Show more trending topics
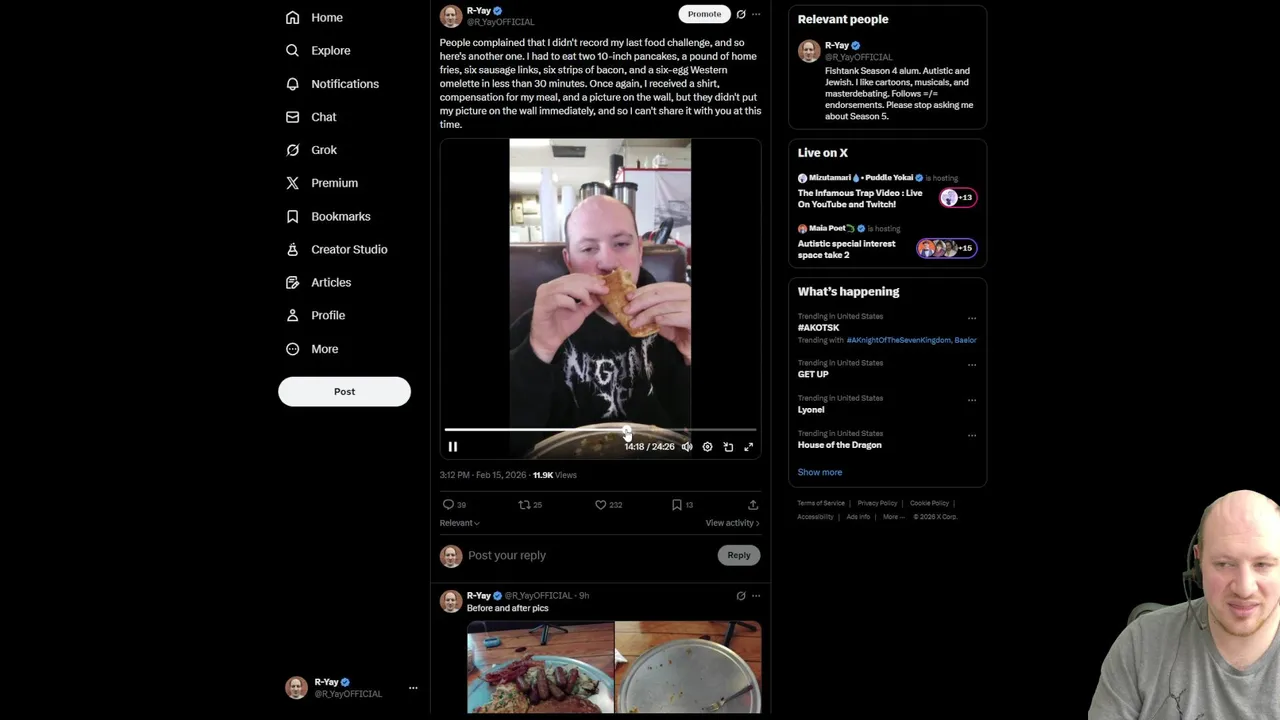This screenshot has height=720, width=1280. (x=820, y=472)
